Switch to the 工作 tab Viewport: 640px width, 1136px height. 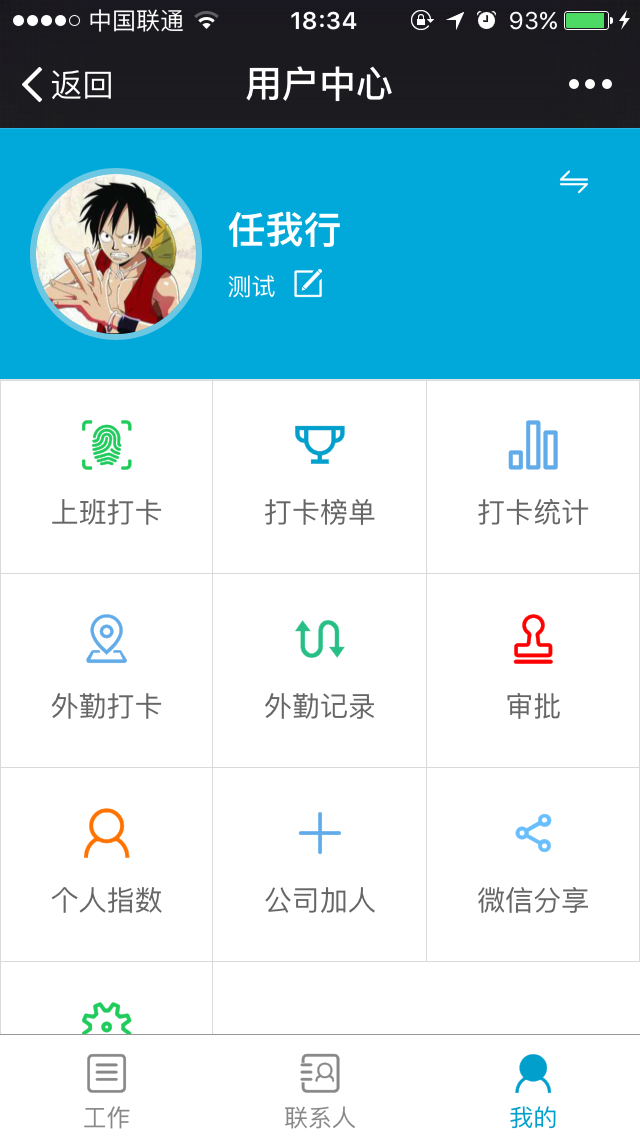(x=107, y=1090)
